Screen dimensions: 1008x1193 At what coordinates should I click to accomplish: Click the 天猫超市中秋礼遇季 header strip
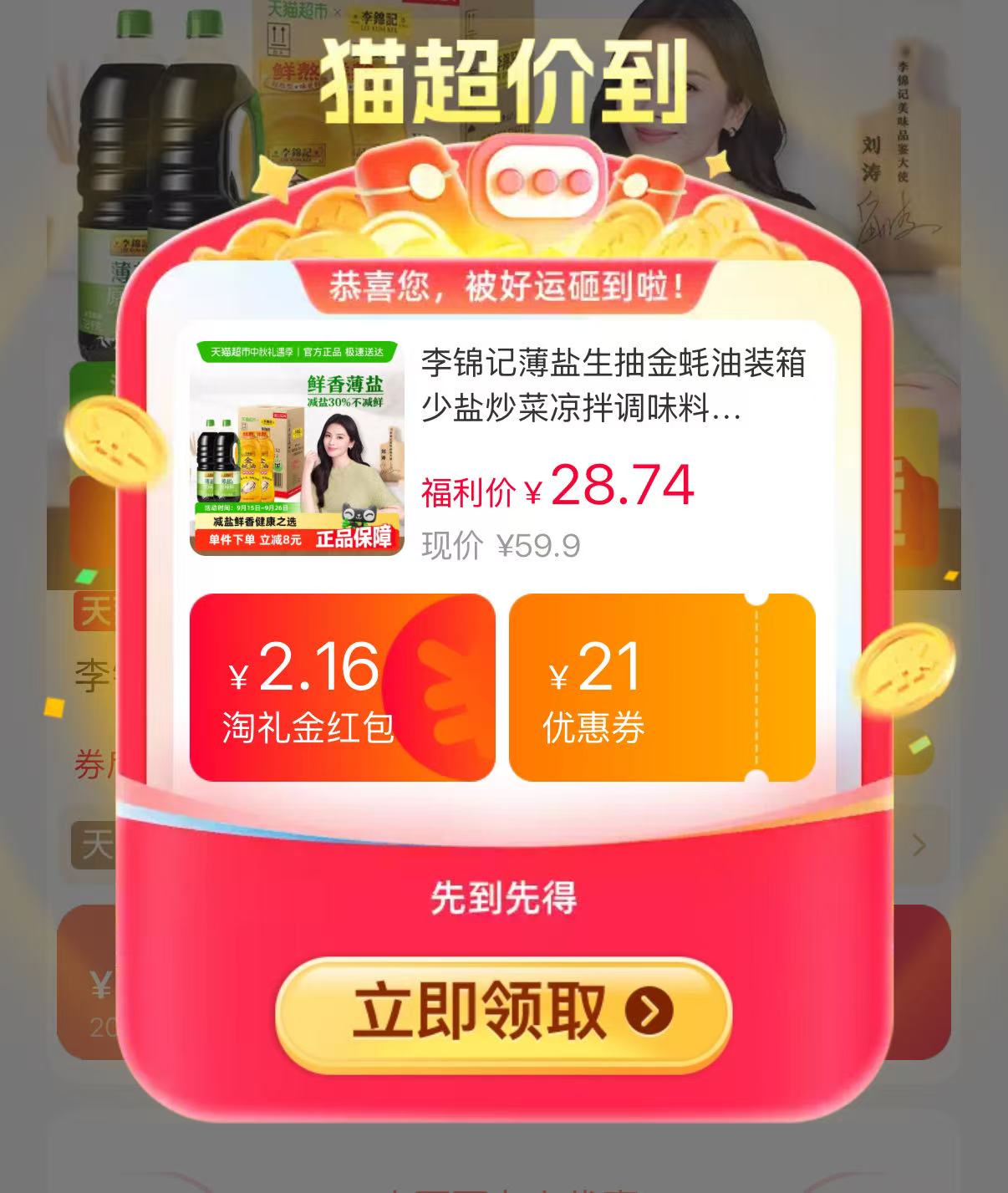coord(296,353)
